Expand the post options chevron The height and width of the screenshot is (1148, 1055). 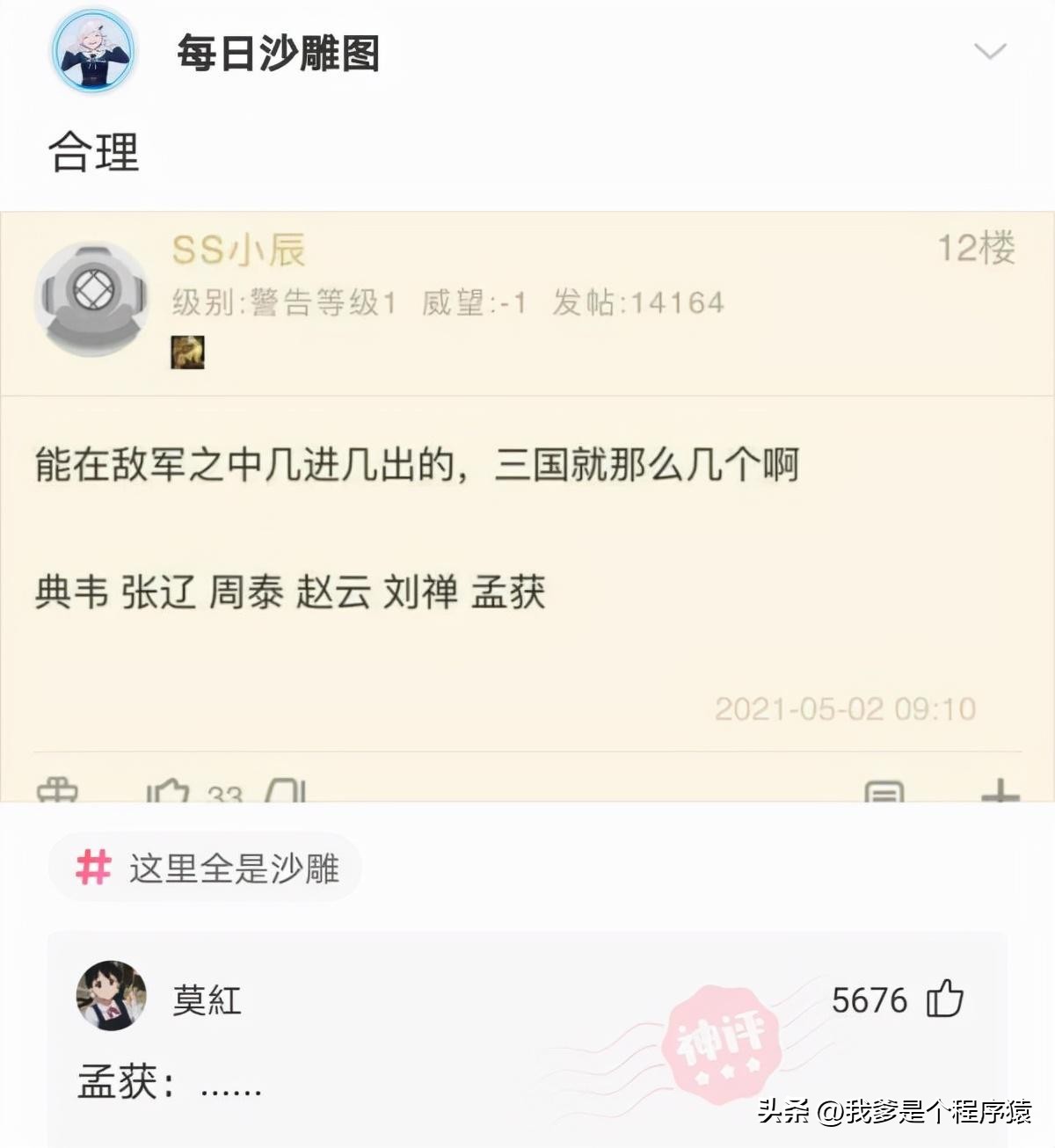point(990,52)
